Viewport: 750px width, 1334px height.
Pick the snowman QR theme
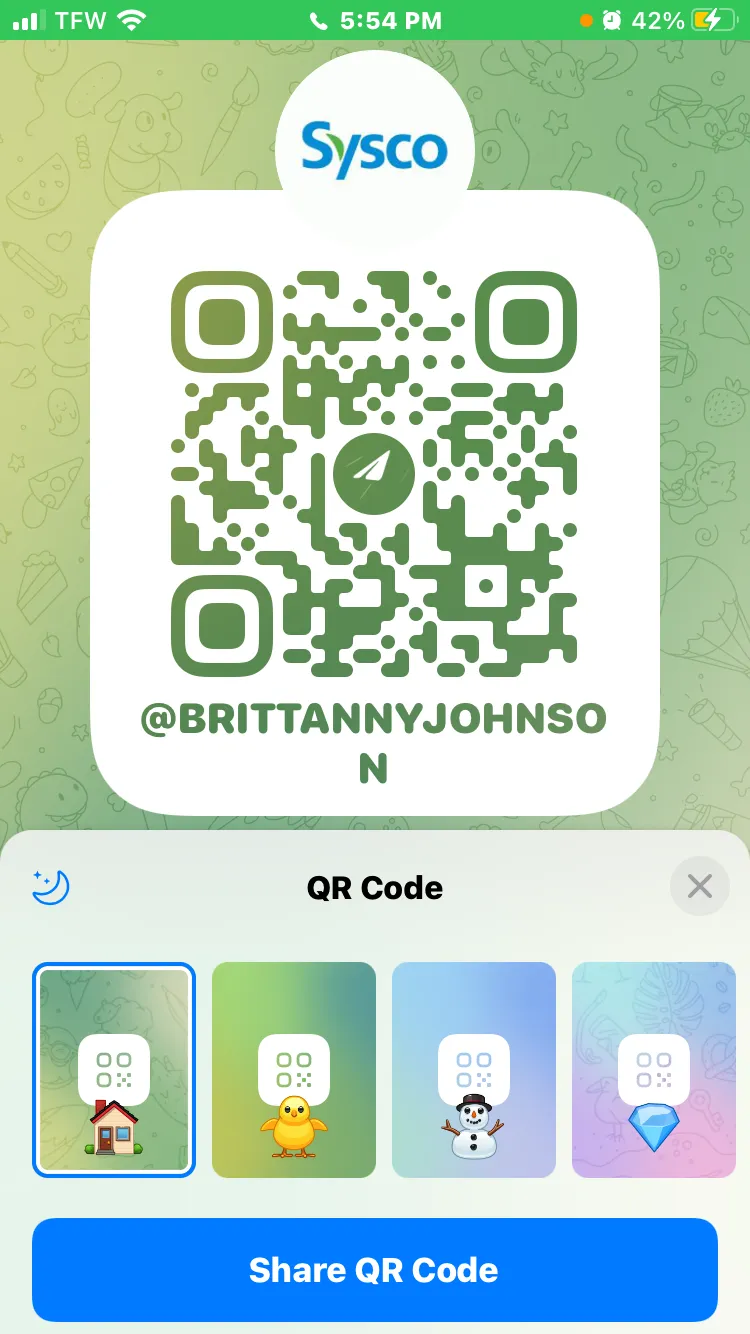pyautogui.click(x=474, y=1069)
